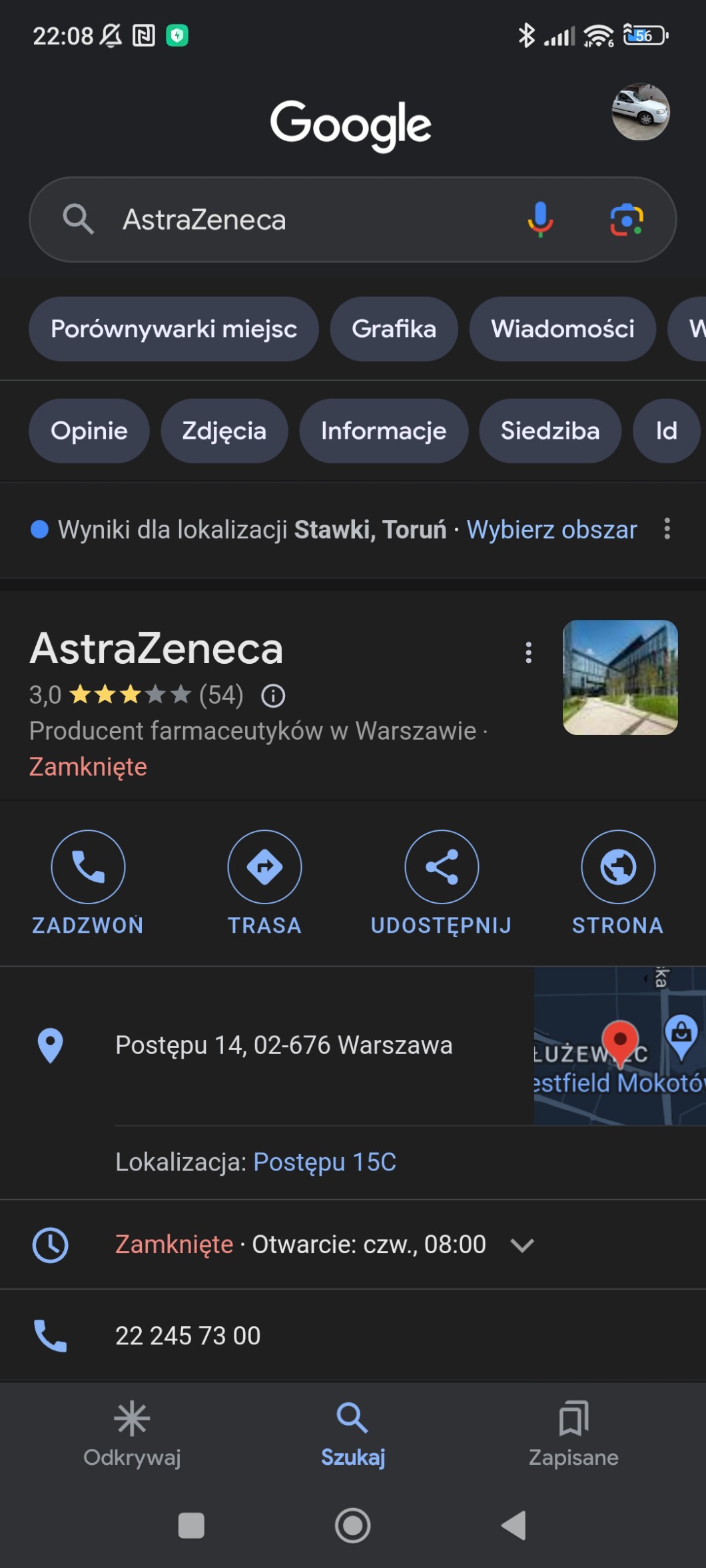Open the Google account profile picture
The image size is (706, 1568).
(640, 112)
